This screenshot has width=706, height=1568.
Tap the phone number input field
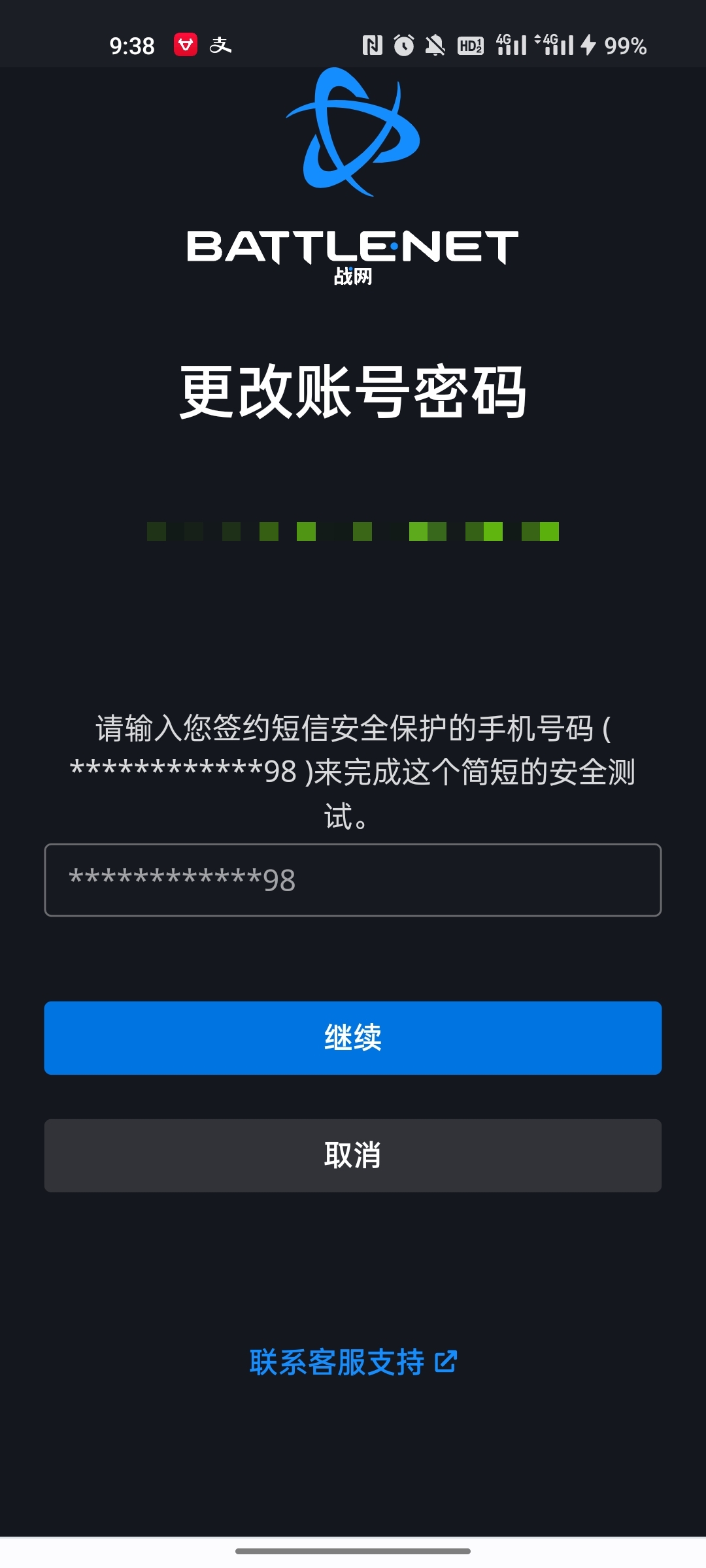pyautogui.click(x=353, y=880)
